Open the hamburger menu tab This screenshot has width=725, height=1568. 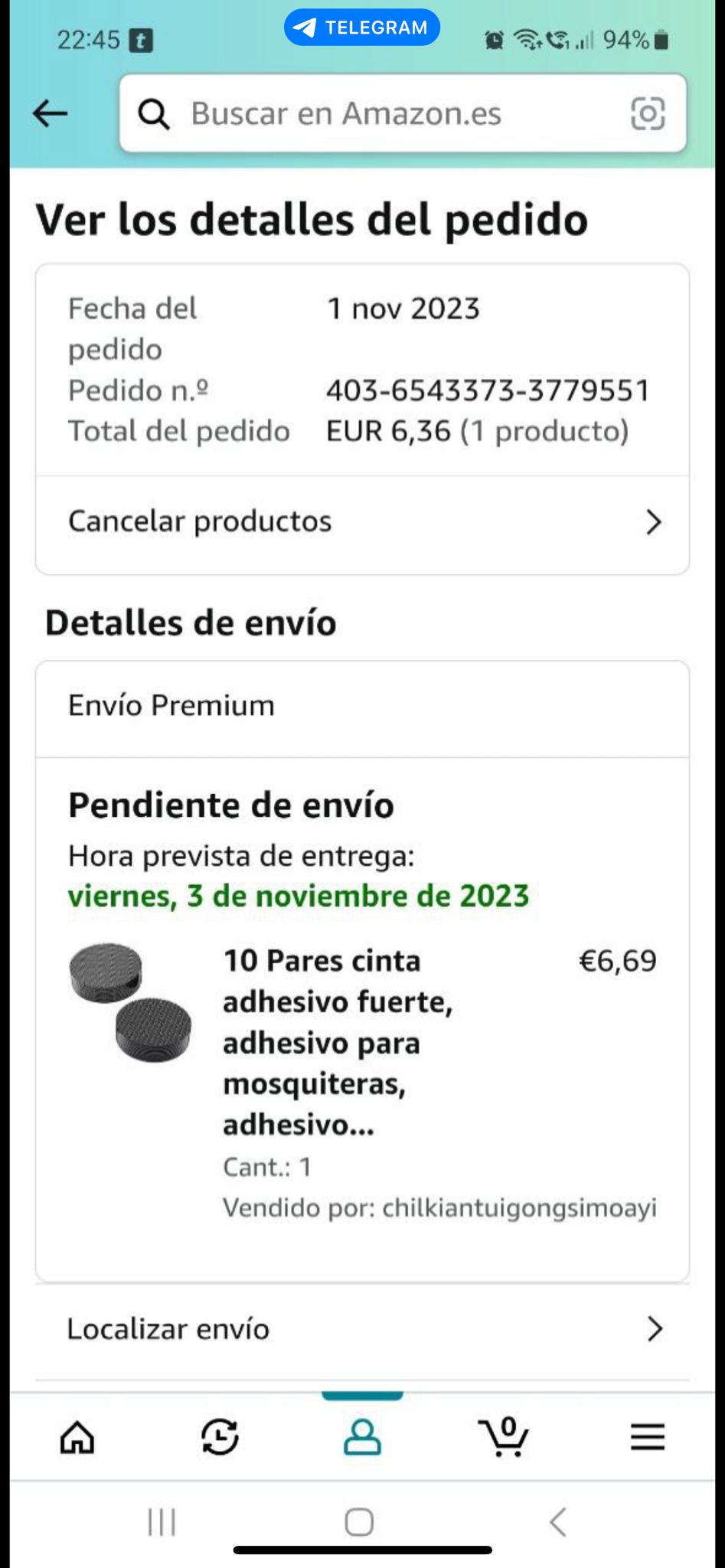click(647, 1437)
